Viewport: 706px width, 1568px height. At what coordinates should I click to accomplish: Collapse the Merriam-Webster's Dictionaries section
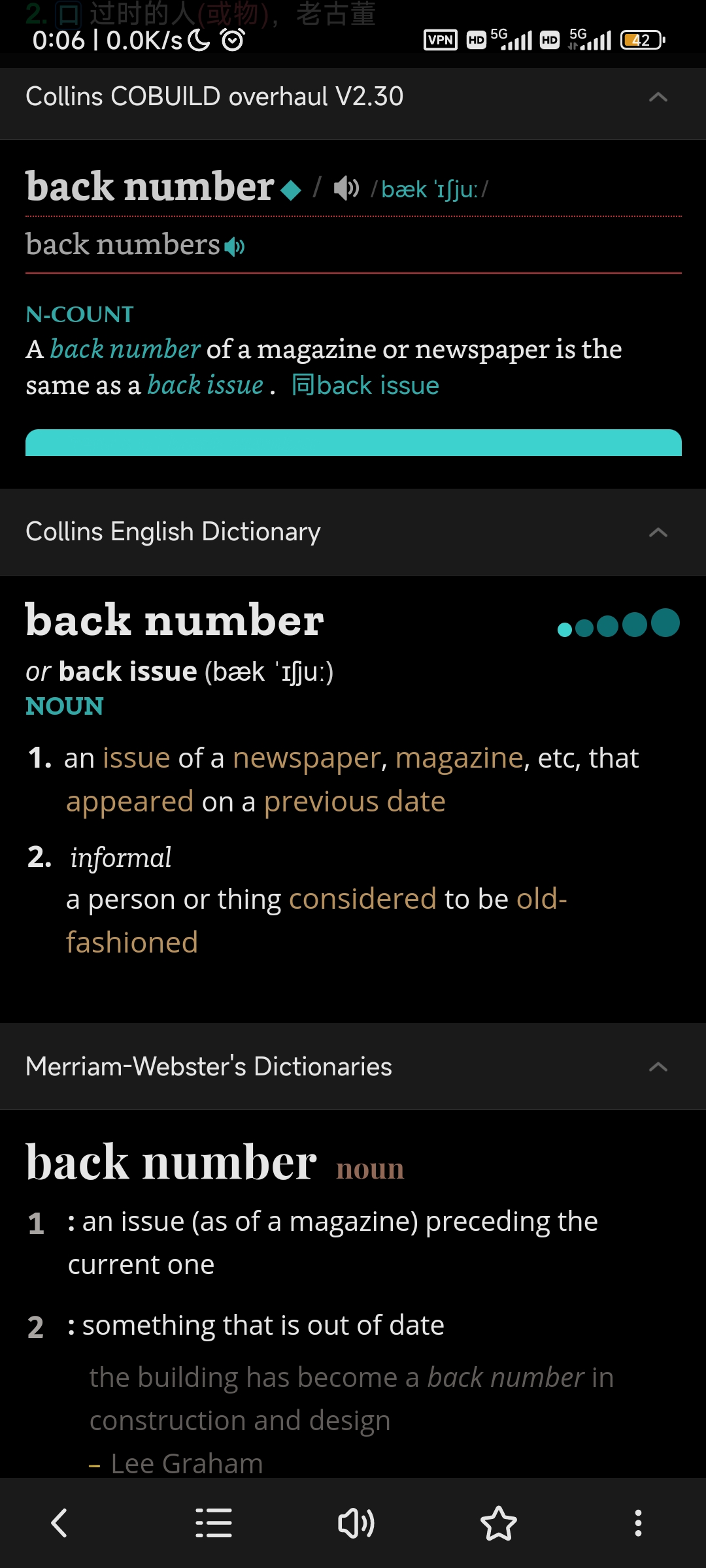[658, 1067]
